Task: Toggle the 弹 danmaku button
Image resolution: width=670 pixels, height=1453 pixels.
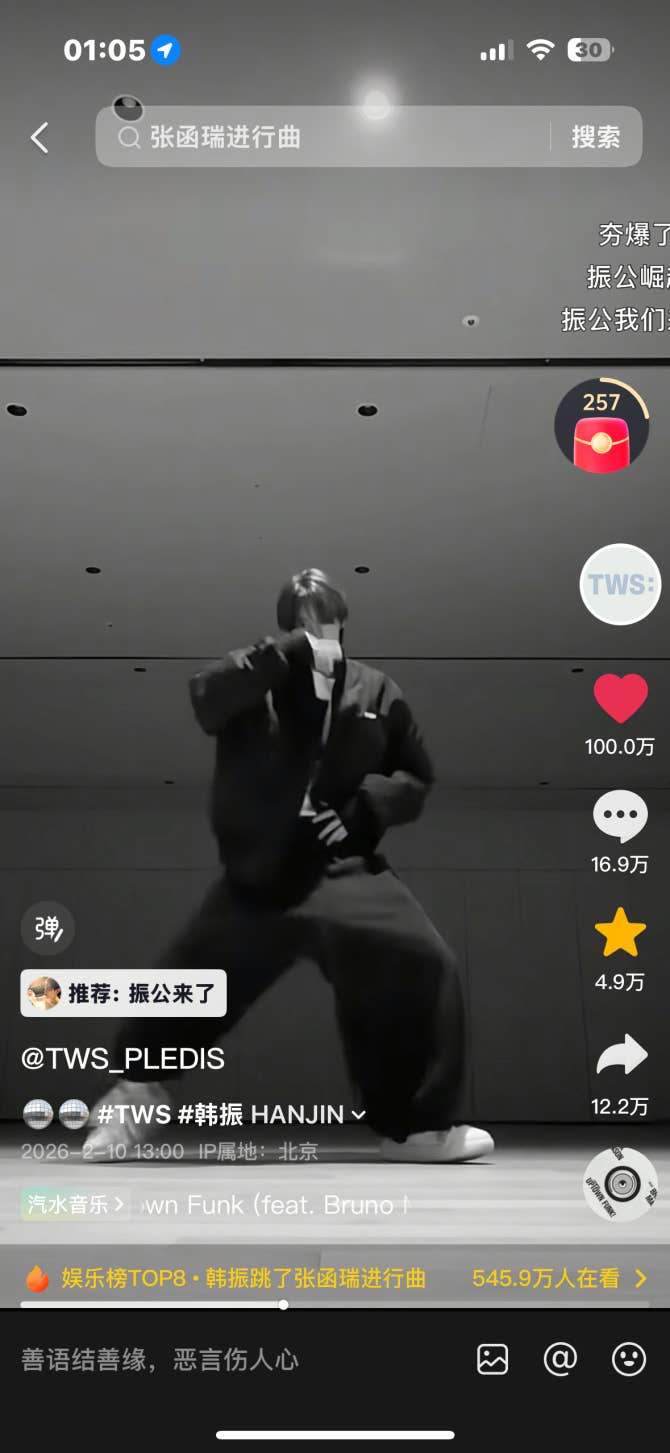Action: (48, 929)
